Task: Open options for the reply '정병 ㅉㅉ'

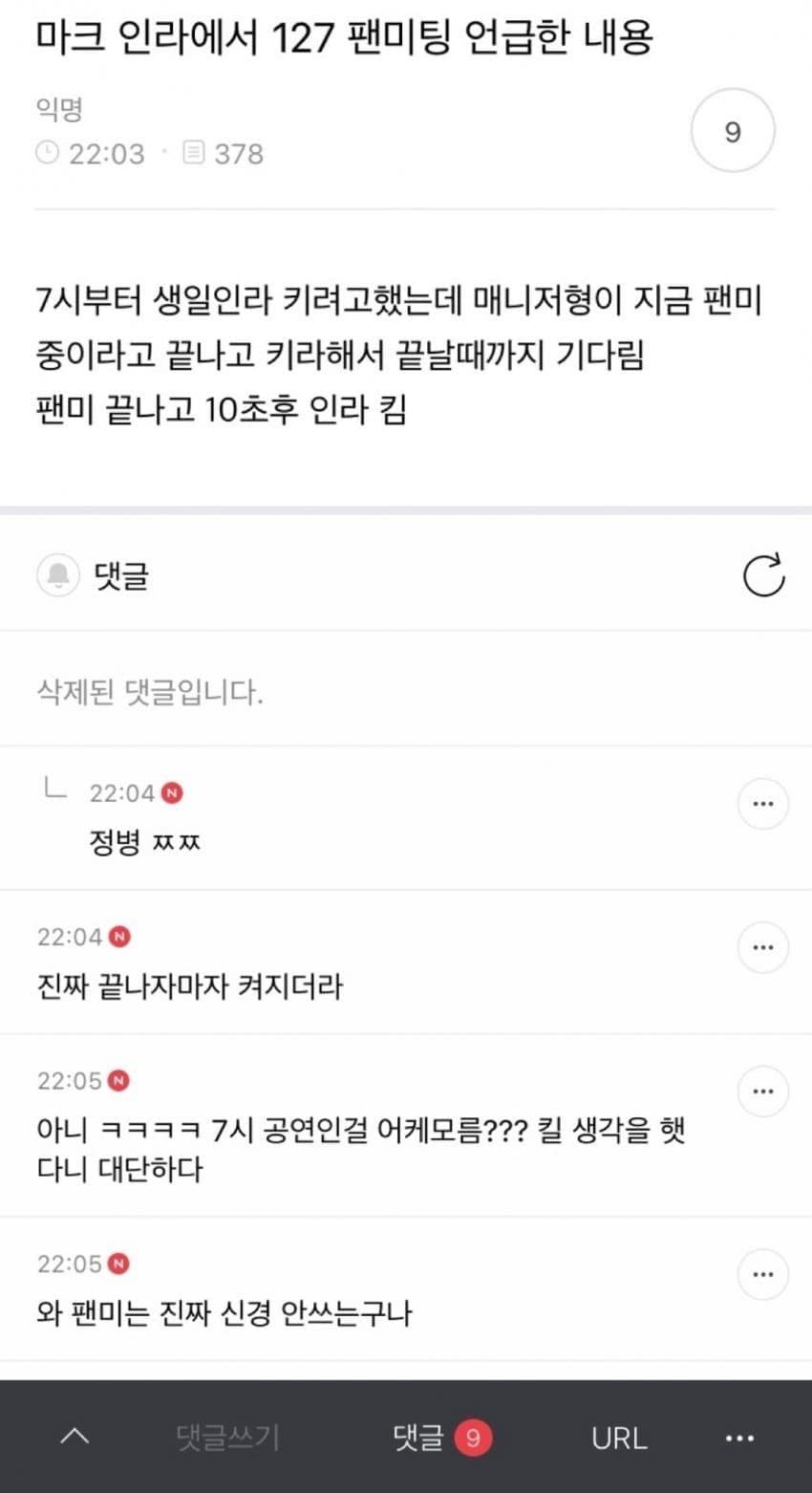Action: 762,804
